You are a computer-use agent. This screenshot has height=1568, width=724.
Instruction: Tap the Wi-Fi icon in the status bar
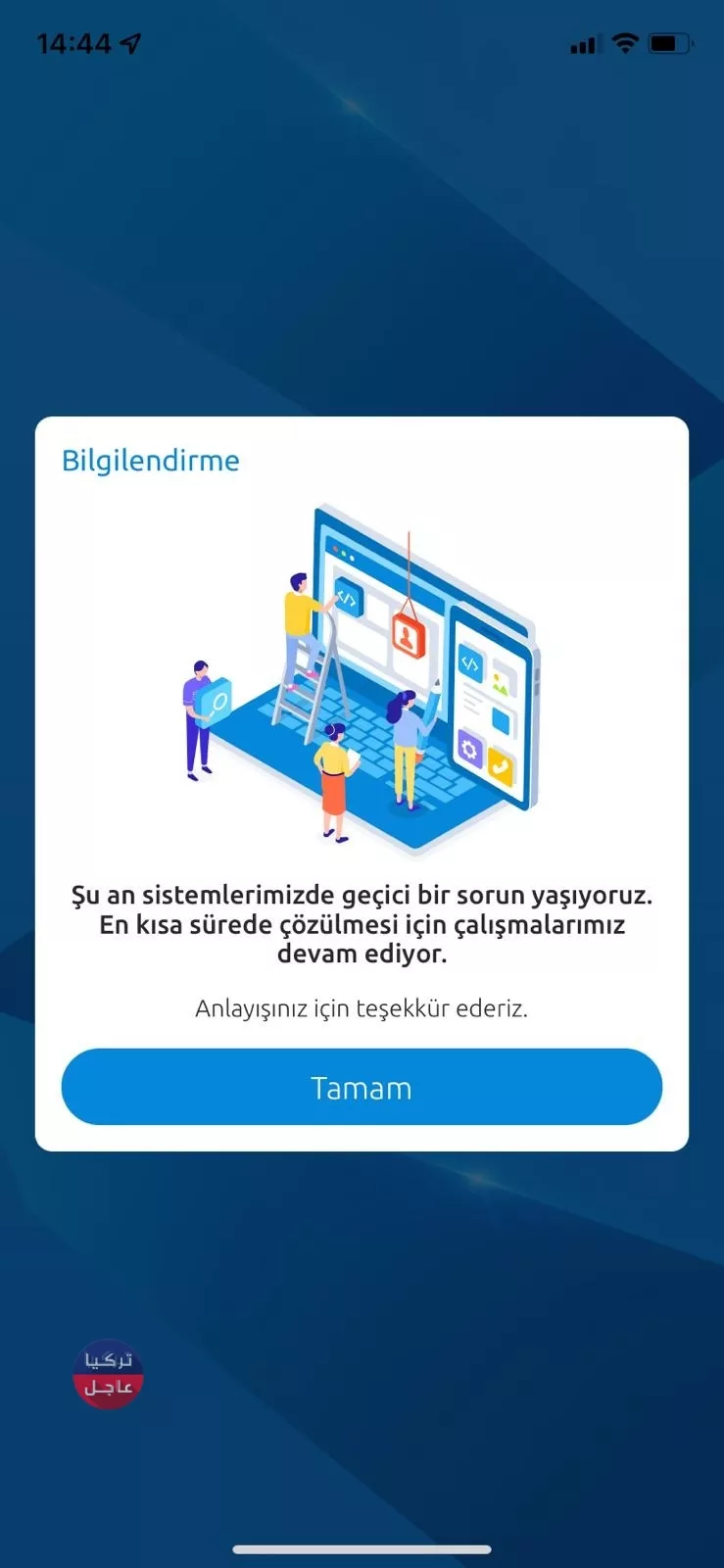point(624,43)
